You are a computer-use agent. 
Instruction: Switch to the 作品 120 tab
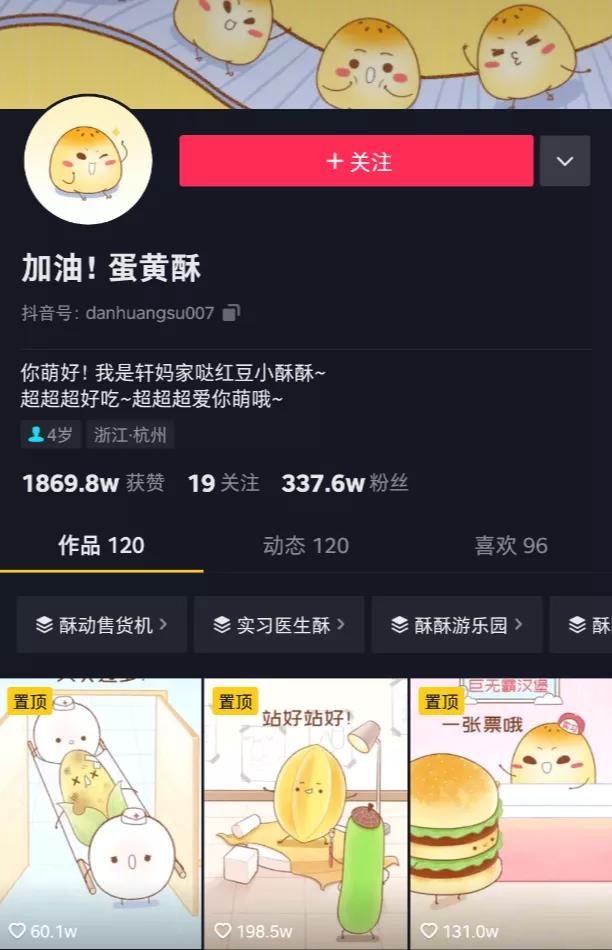[101, 545]
